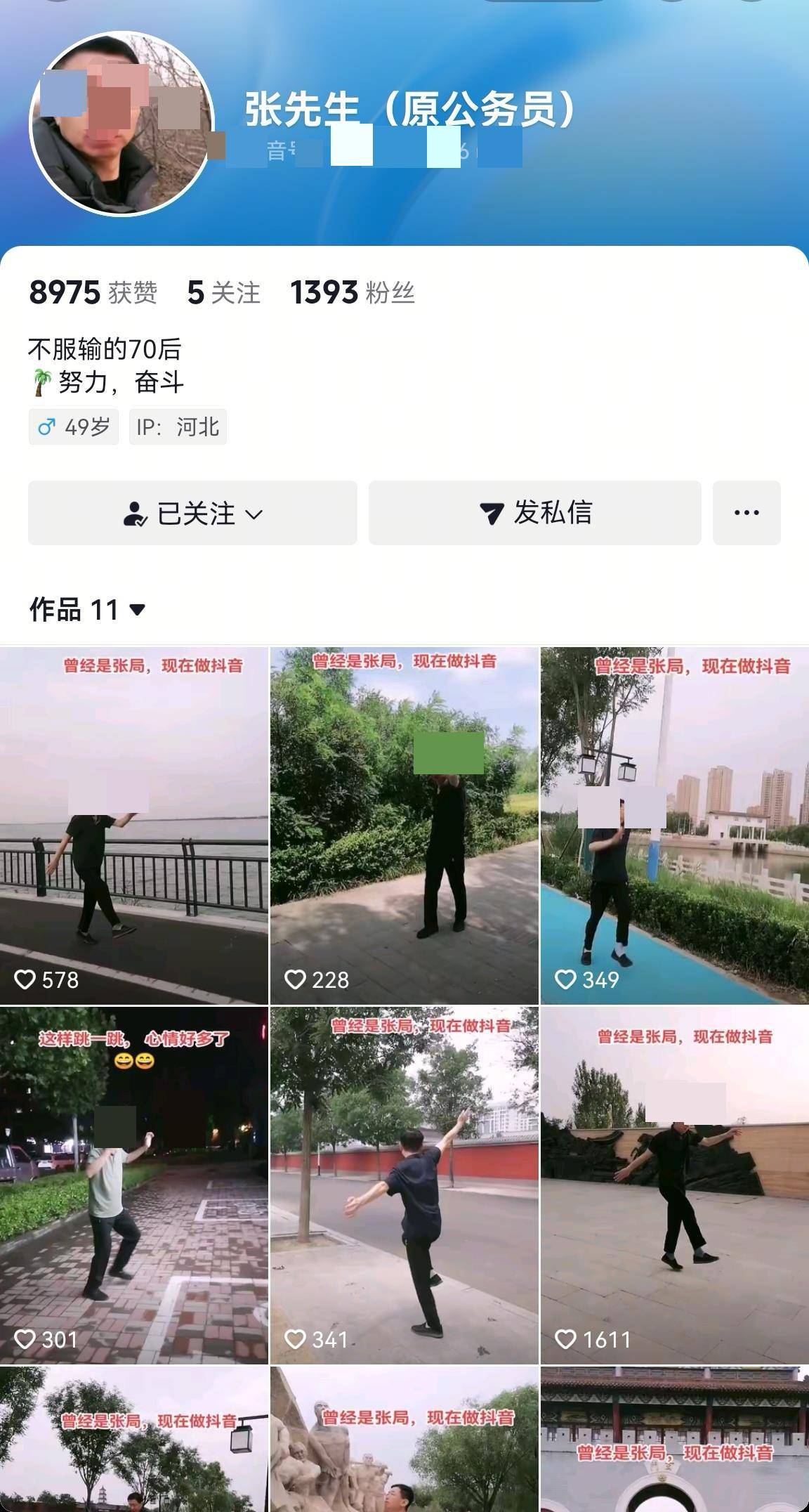
Task: Open more options via the ellipsis icon
Action: click(746, 514)
